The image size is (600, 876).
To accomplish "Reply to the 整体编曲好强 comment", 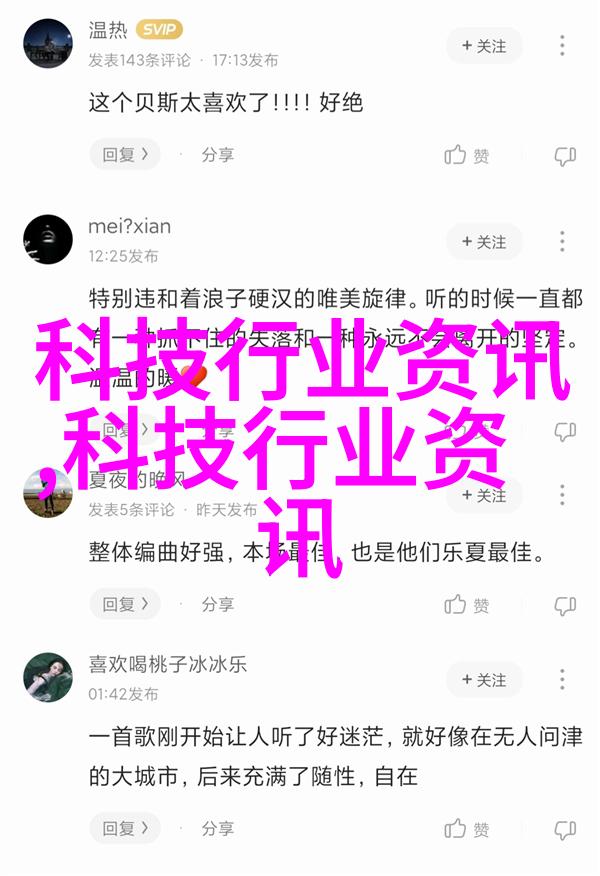I will click(x=125, y=604).
